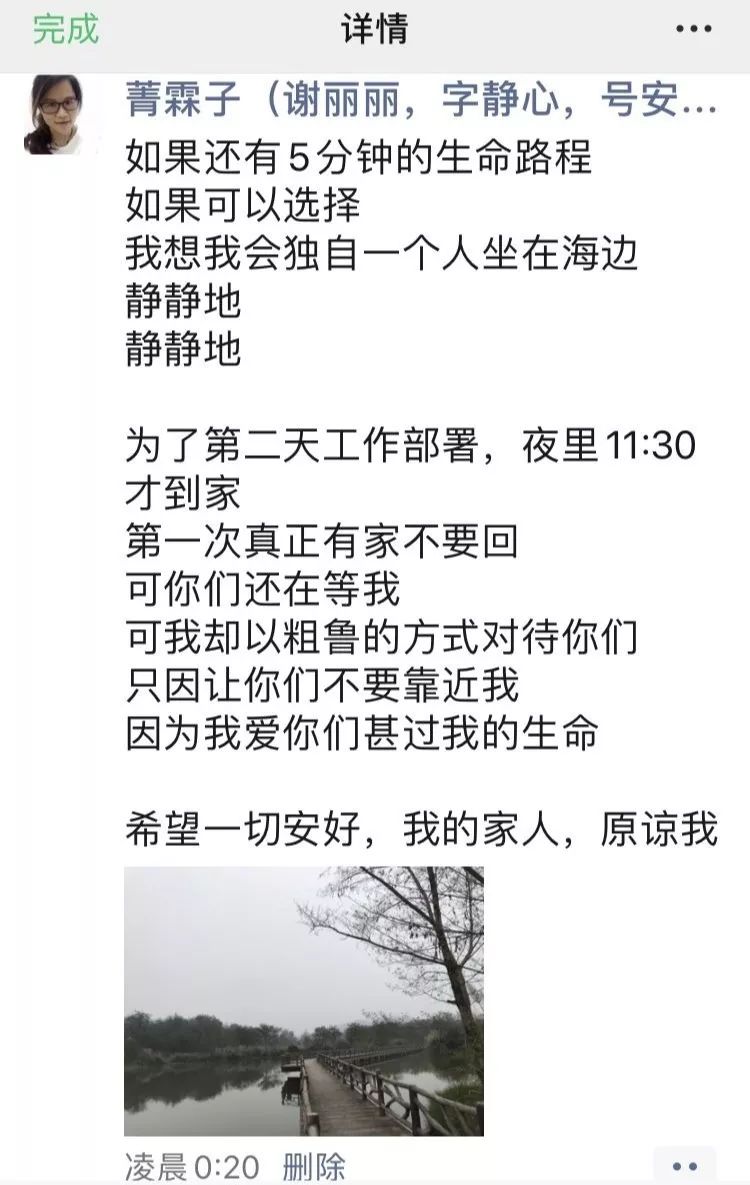The image size is (750, 1185).
Task: Tap 第一次真正有家不要回
Action: (315, 540)
